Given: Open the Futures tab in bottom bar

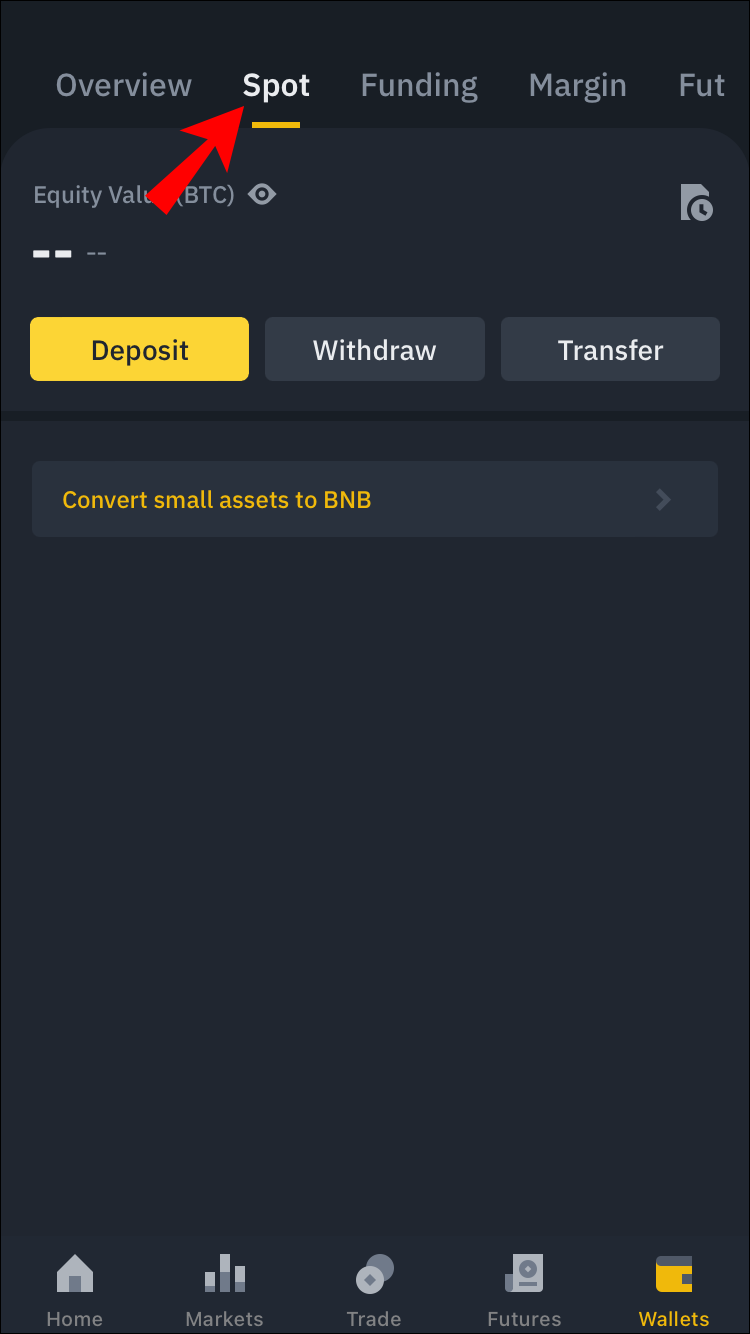Looking at the screenshot, I should click(524, 1290).
